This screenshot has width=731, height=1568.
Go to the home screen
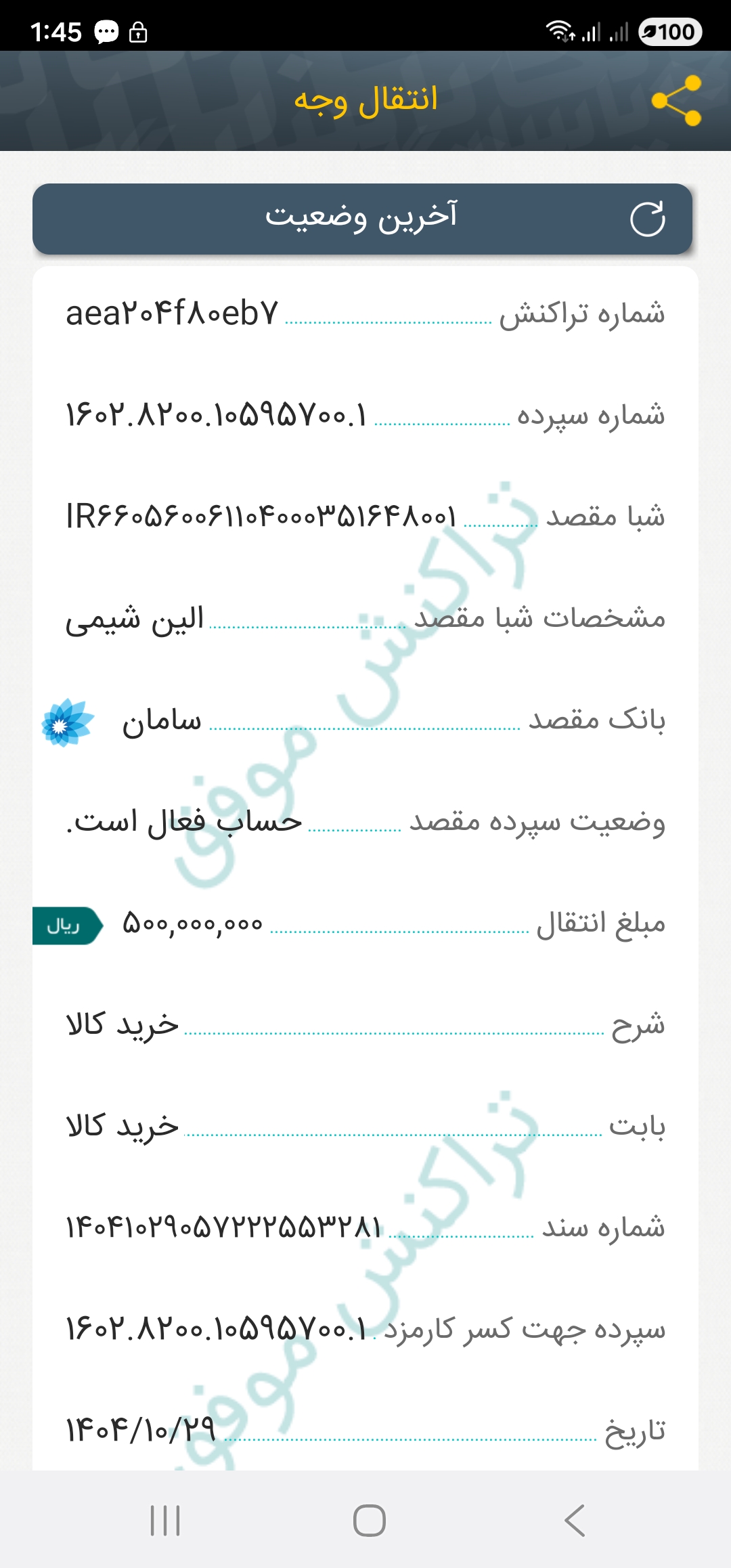[370, 1521]
